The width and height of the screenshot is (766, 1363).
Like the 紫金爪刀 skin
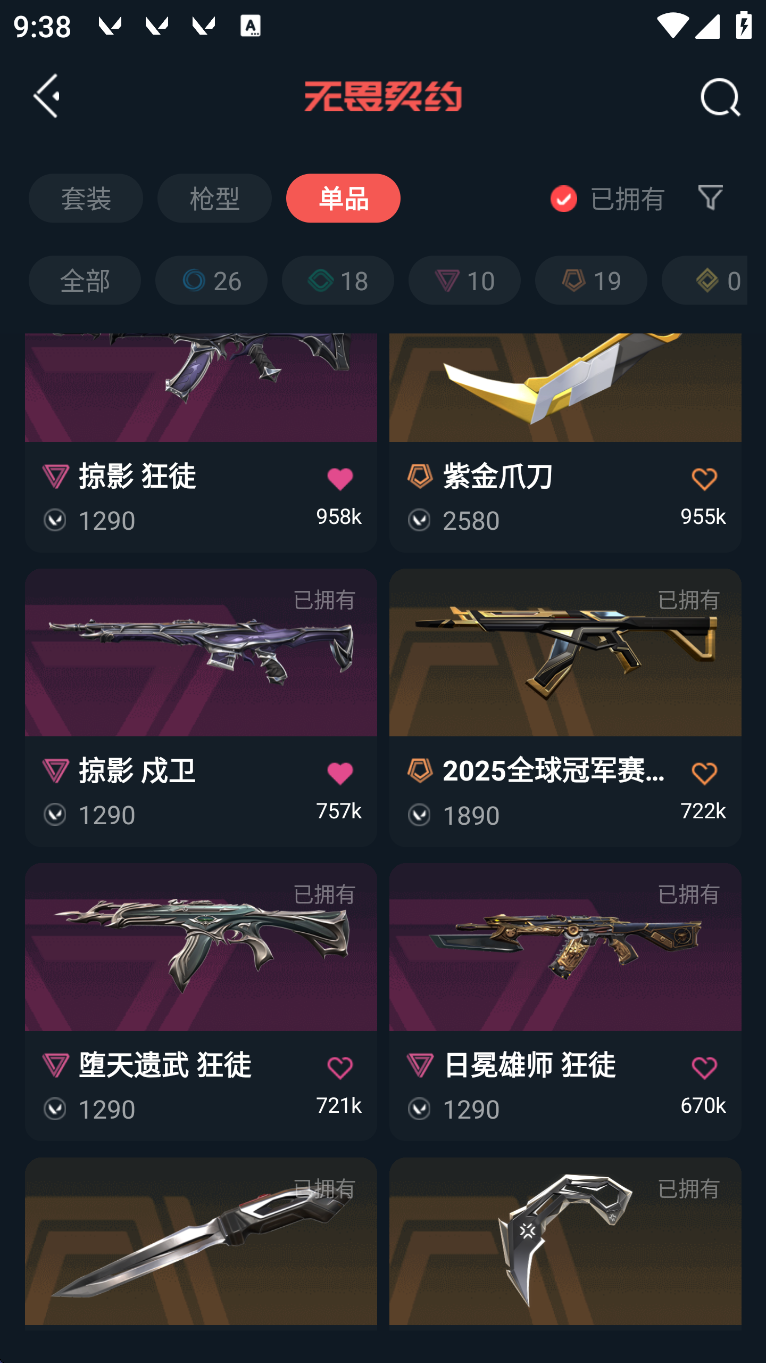point(704,479)
